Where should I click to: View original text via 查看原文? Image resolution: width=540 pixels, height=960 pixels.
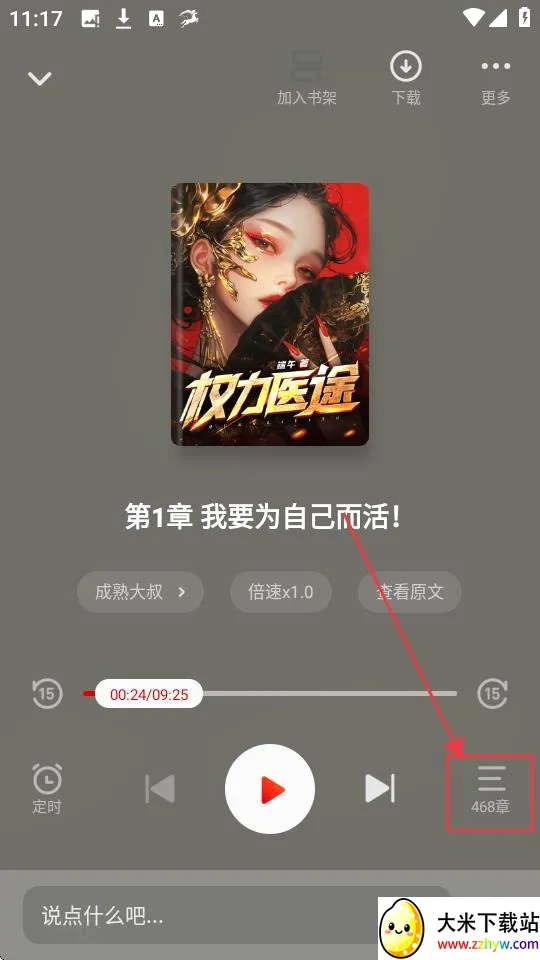click(x=410, y=592)
